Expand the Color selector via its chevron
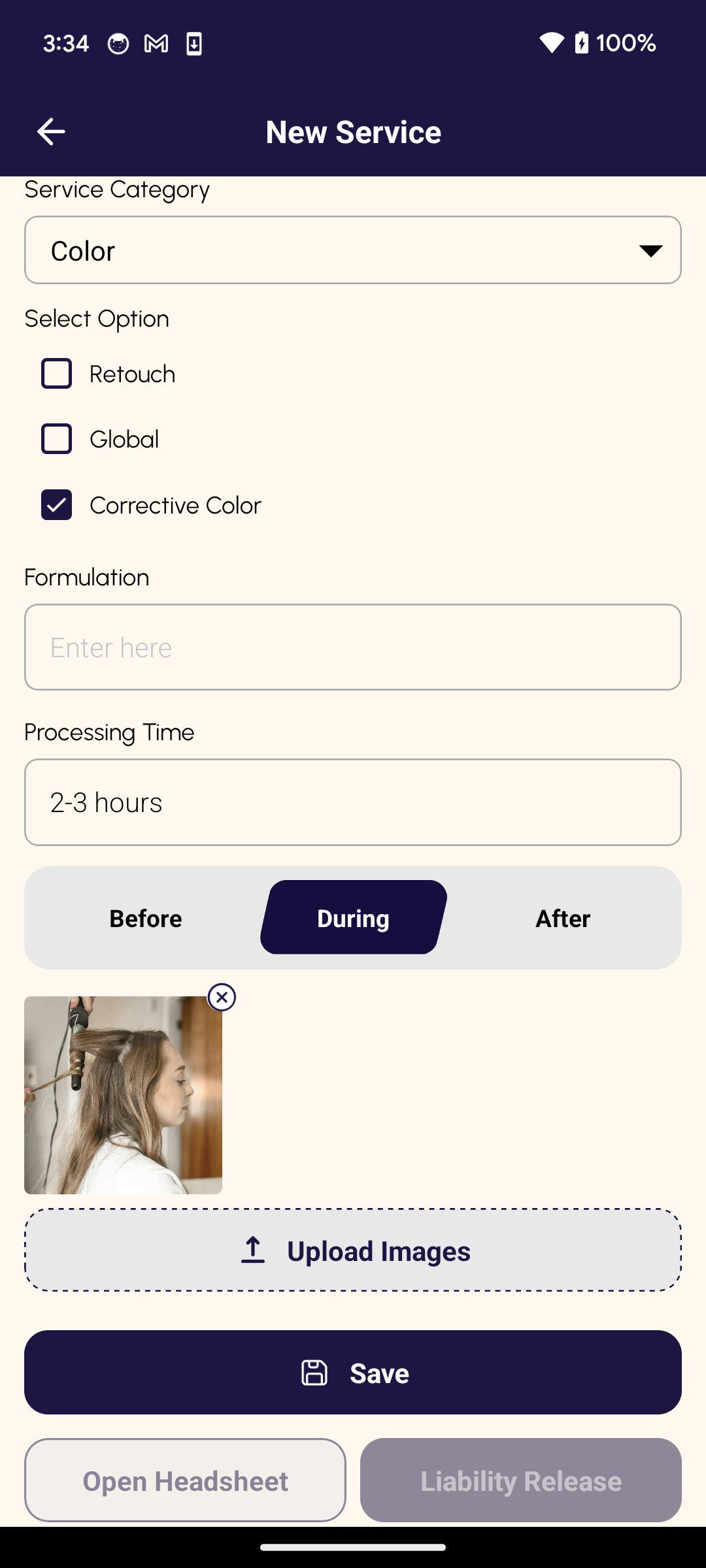Image resolution: width=706 pixels, height=1568 pixels. (x=651, y=250)
